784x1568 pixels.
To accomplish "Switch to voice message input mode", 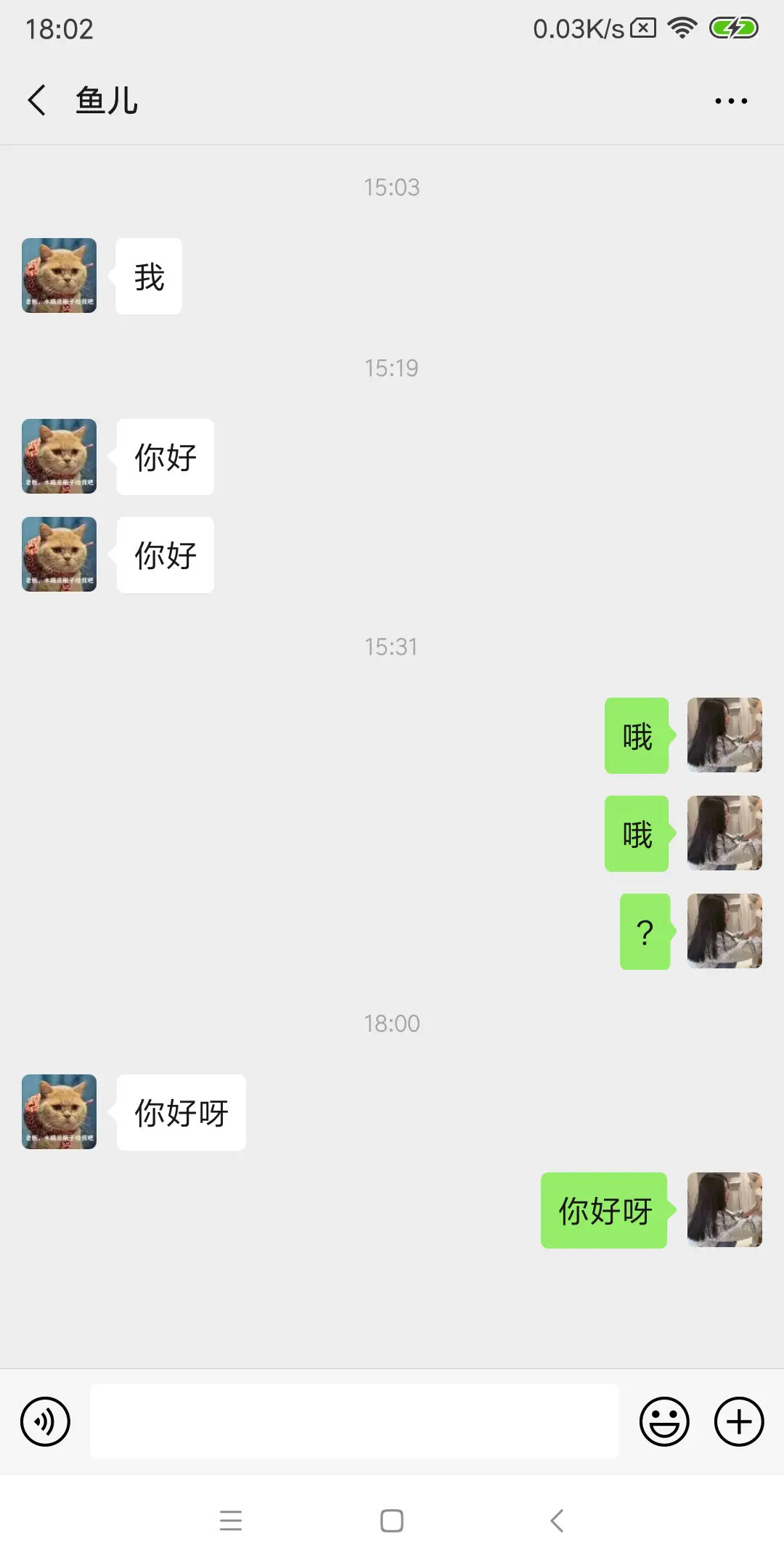I will (45, 1421).
